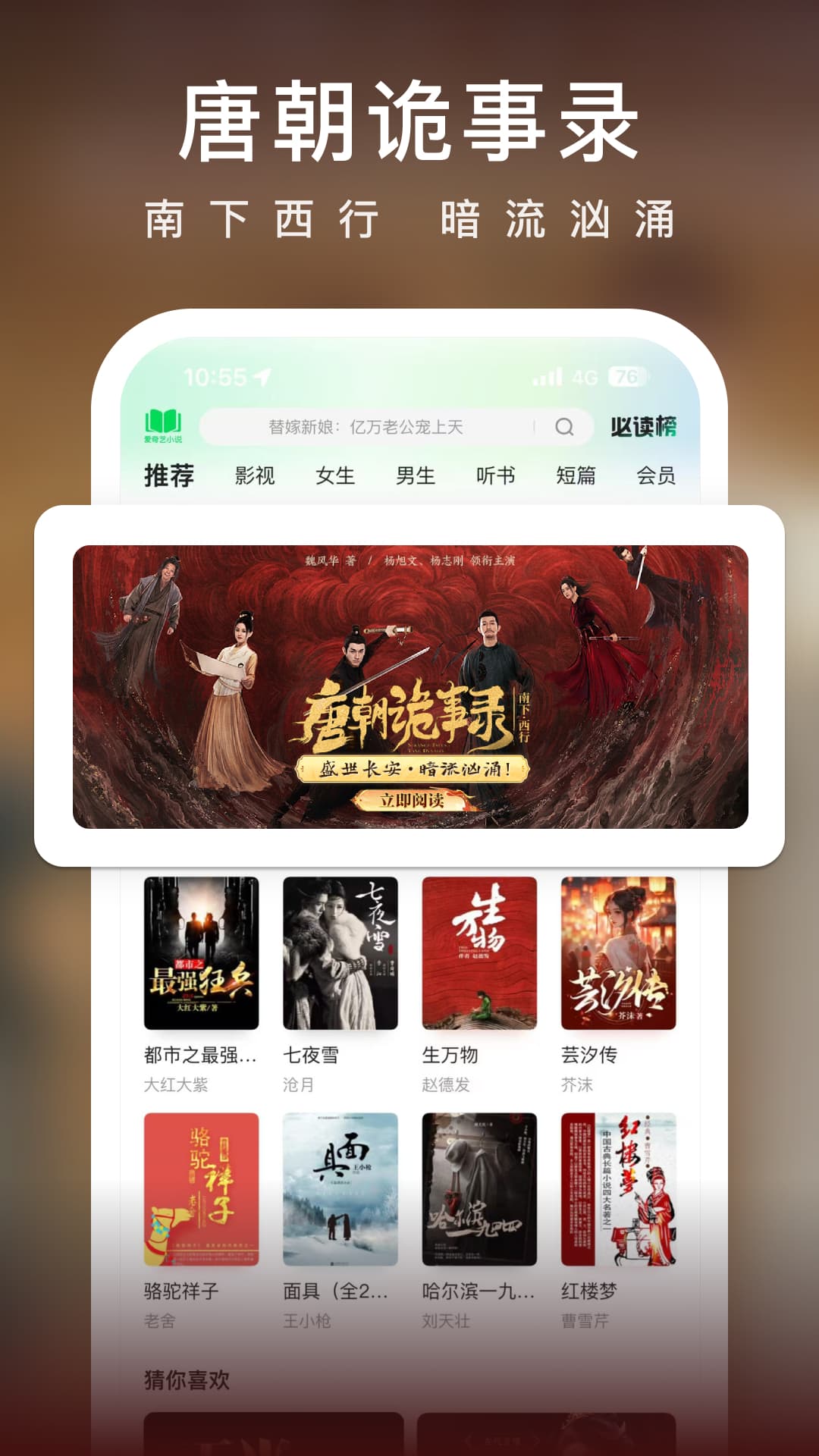Open the 芸汐传 novel title
The image size is (819, 1456).
(x=588, y=1054)
